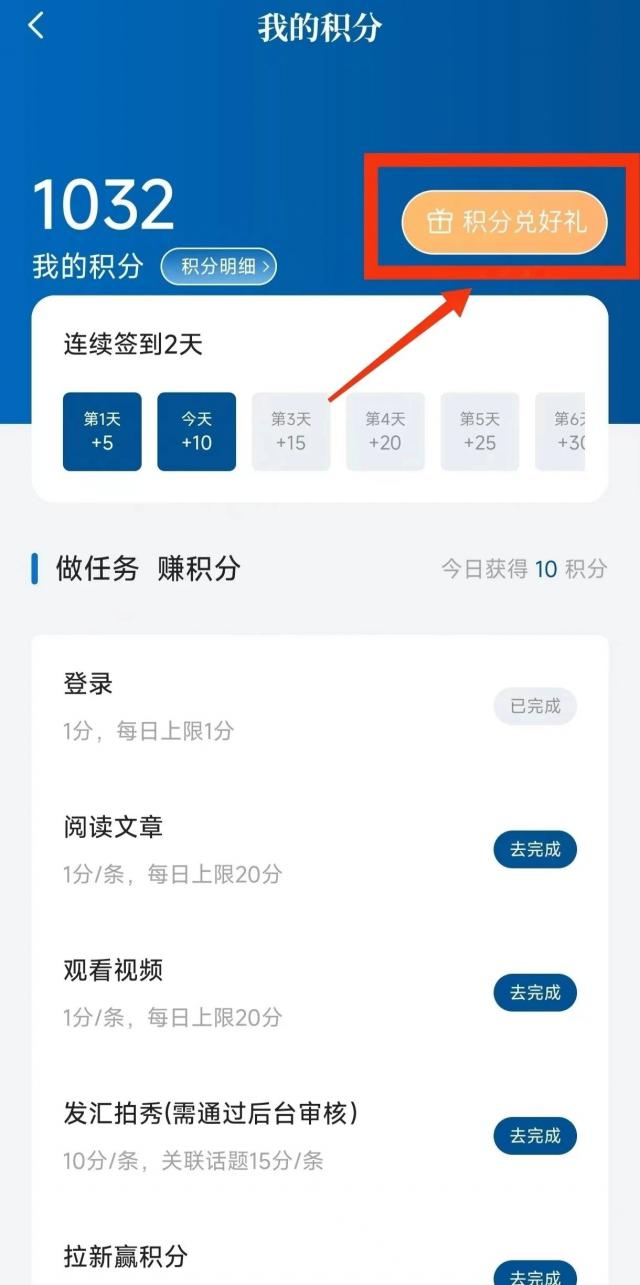Tap 去完成 for 拉新赢积分

(535, 1275)
